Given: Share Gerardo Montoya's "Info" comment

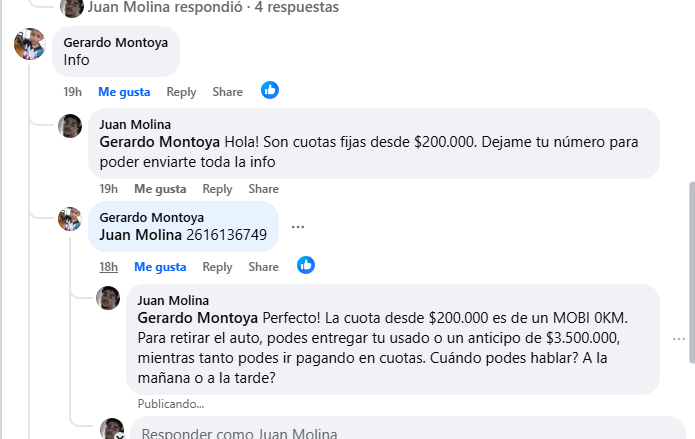Looking at the screenshot, I should 227,92.
